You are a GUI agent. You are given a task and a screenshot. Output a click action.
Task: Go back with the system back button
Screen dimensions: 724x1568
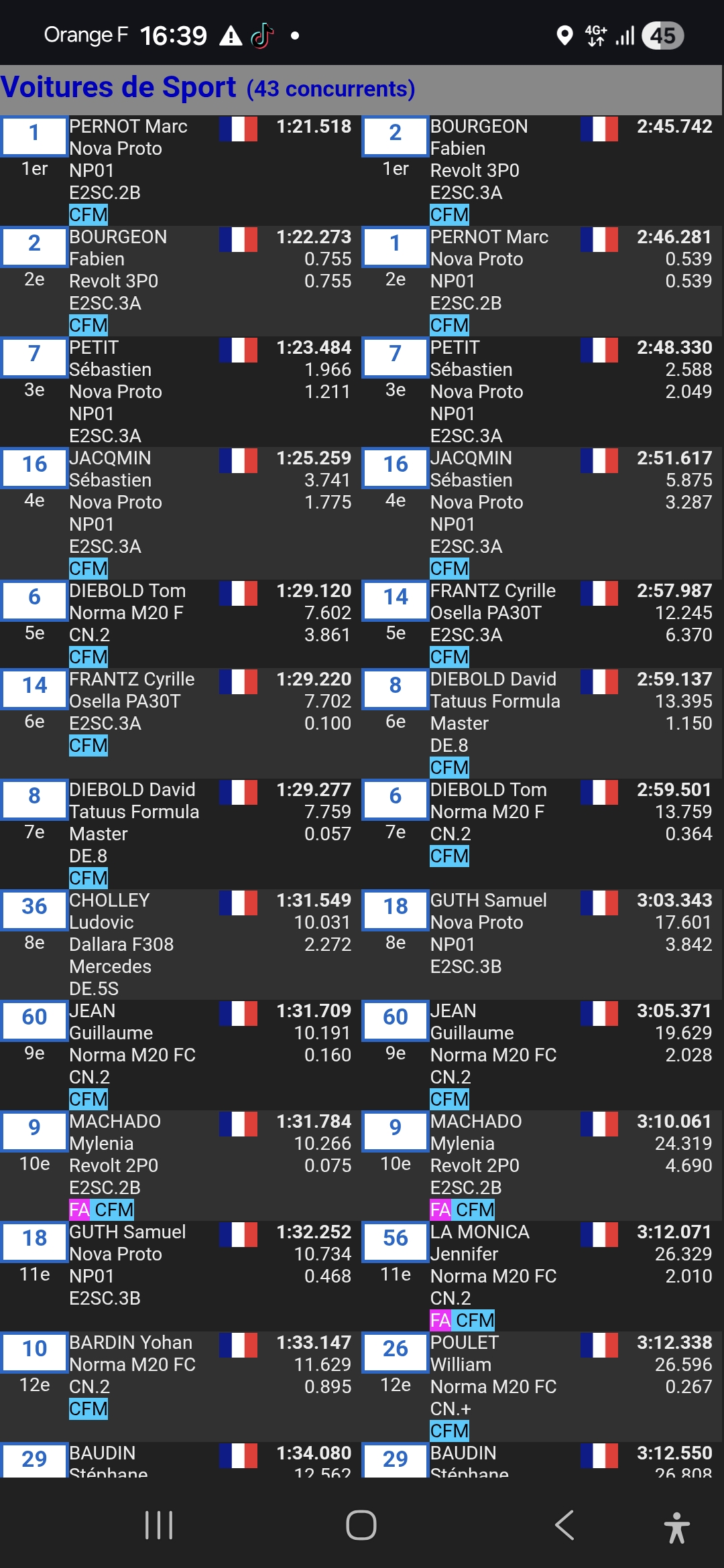(564, 1525)
